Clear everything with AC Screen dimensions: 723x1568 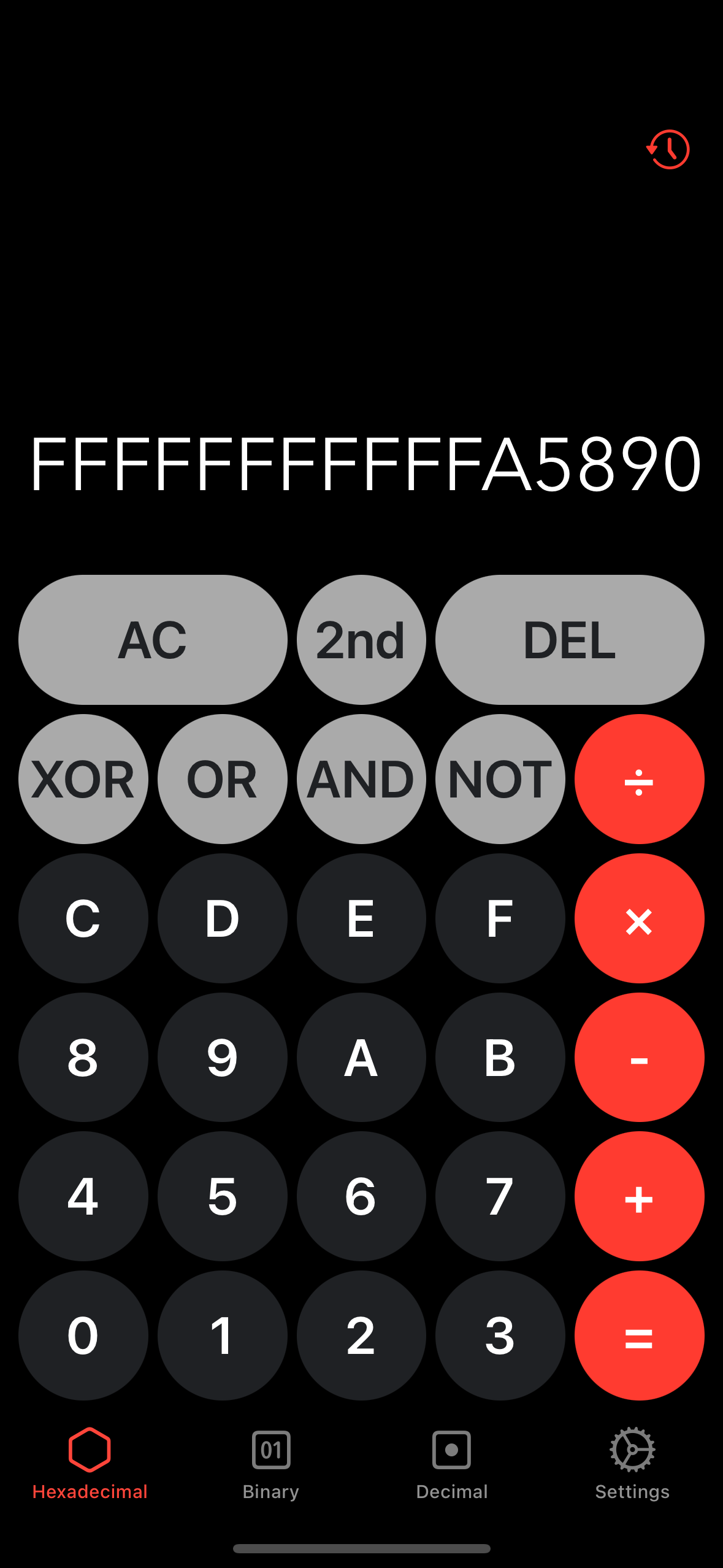point(153,640)
